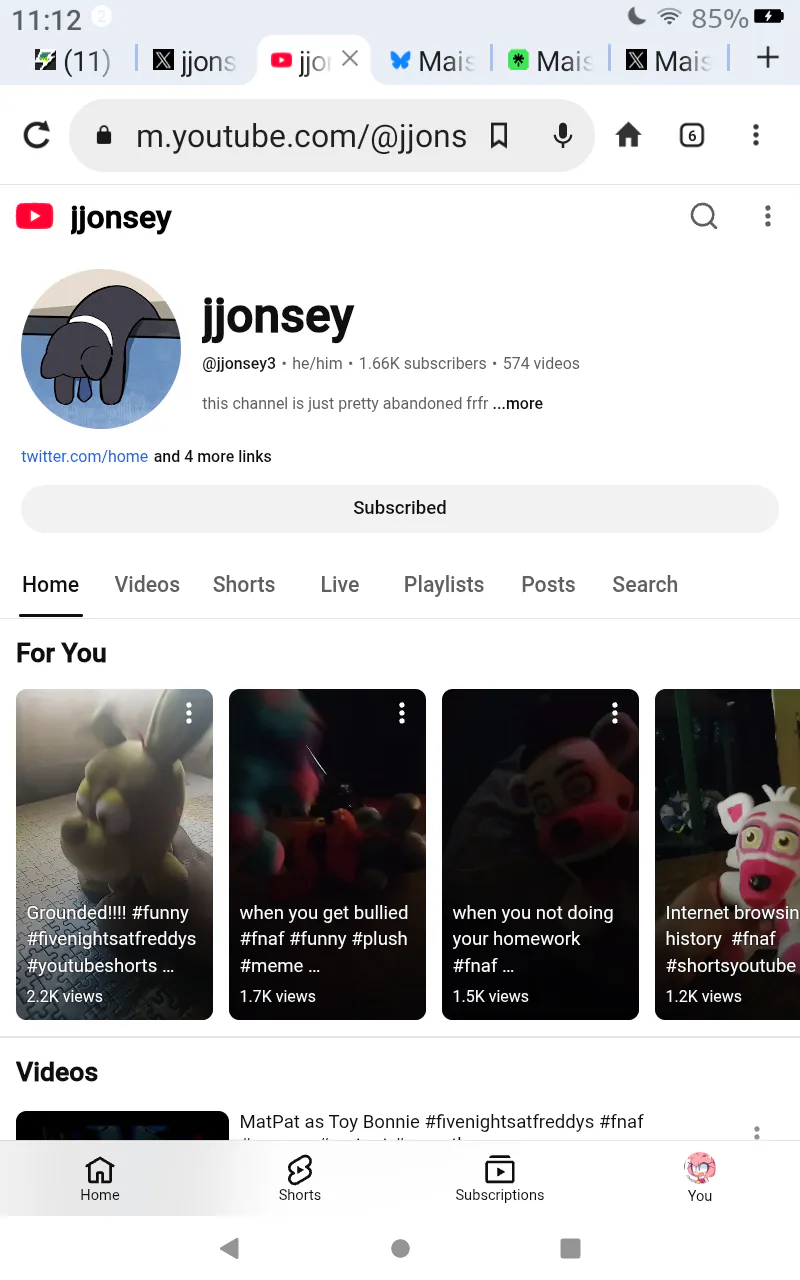Open a new browser tab
Image resolution: width=800 pixels, height=1280 pixels.
(767, 58)
